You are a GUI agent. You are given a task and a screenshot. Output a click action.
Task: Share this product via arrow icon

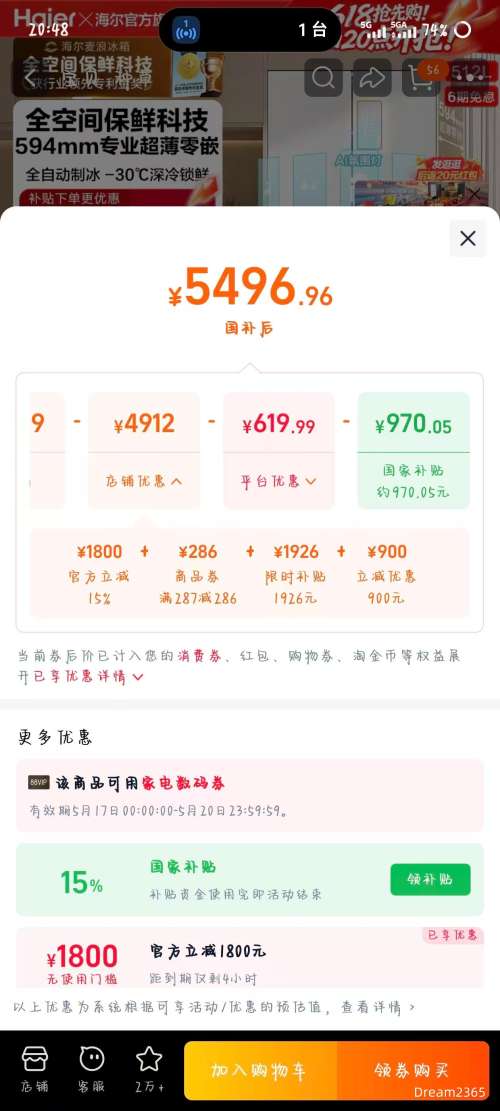372,77
